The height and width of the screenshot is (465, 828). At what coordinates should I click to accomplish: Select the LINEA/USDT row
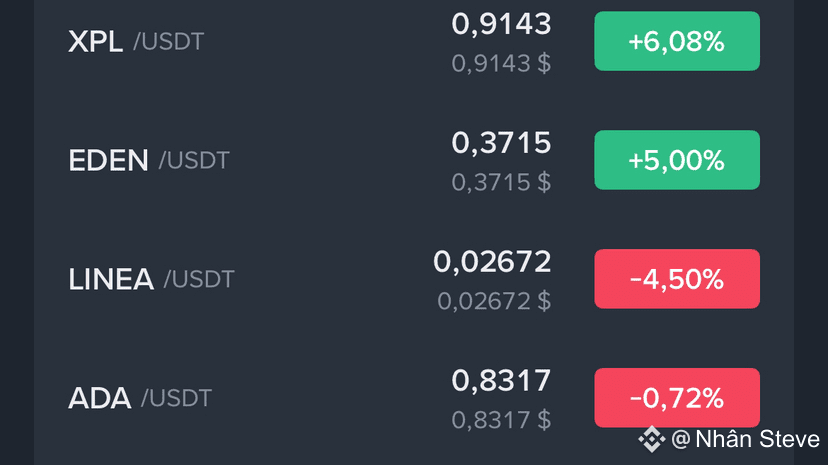(x=151, y=279)
